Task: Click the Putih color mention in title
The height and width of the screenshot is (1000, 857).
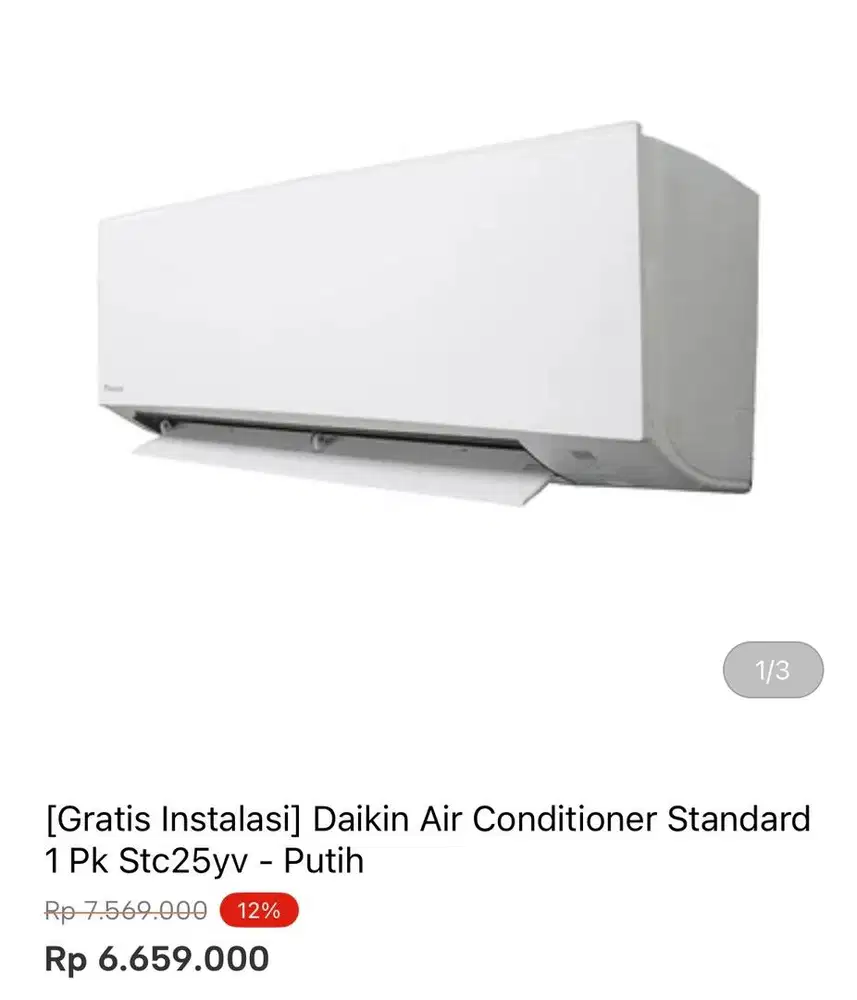Action: (x=325, y=858)
